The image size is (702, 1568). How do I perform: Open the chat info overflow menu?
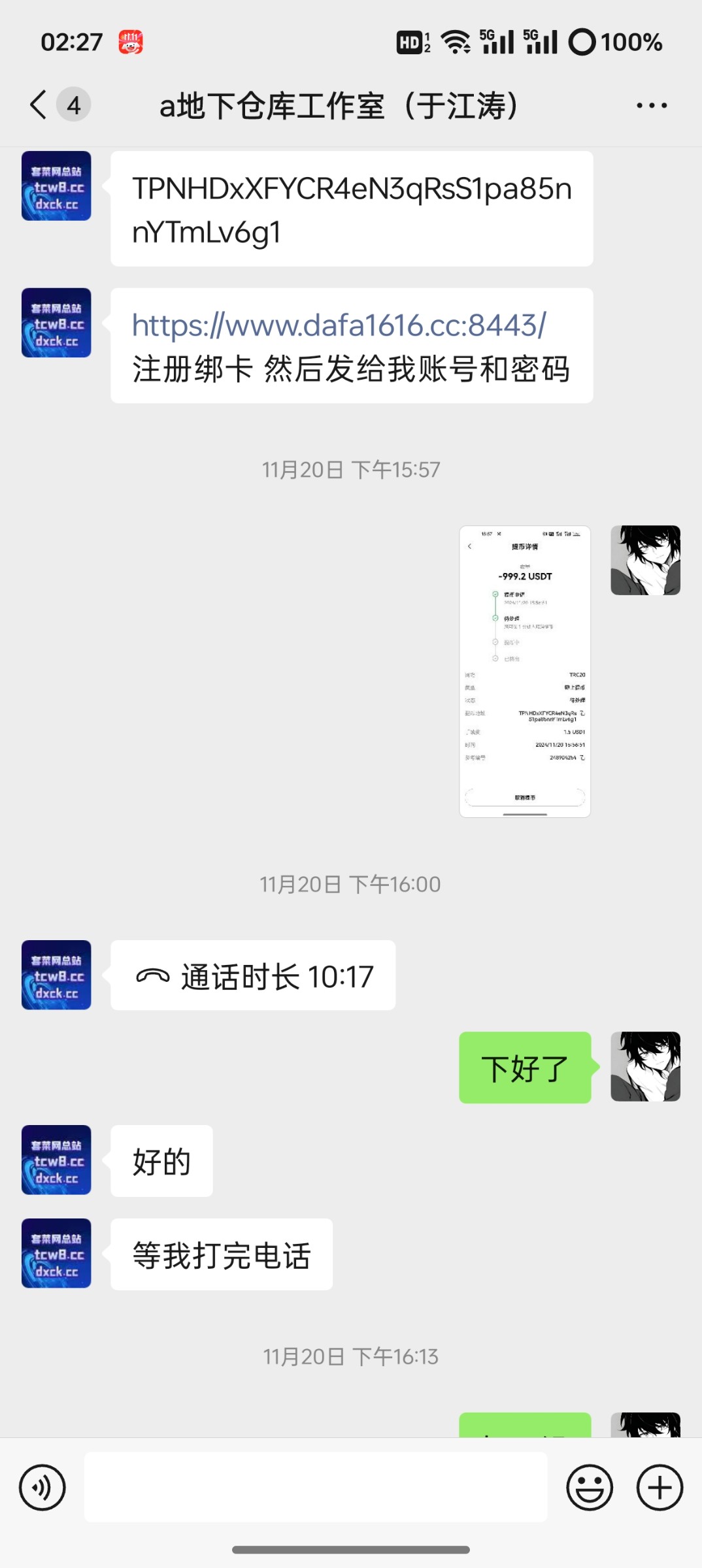pyautogui.click(x=651, y=105)
